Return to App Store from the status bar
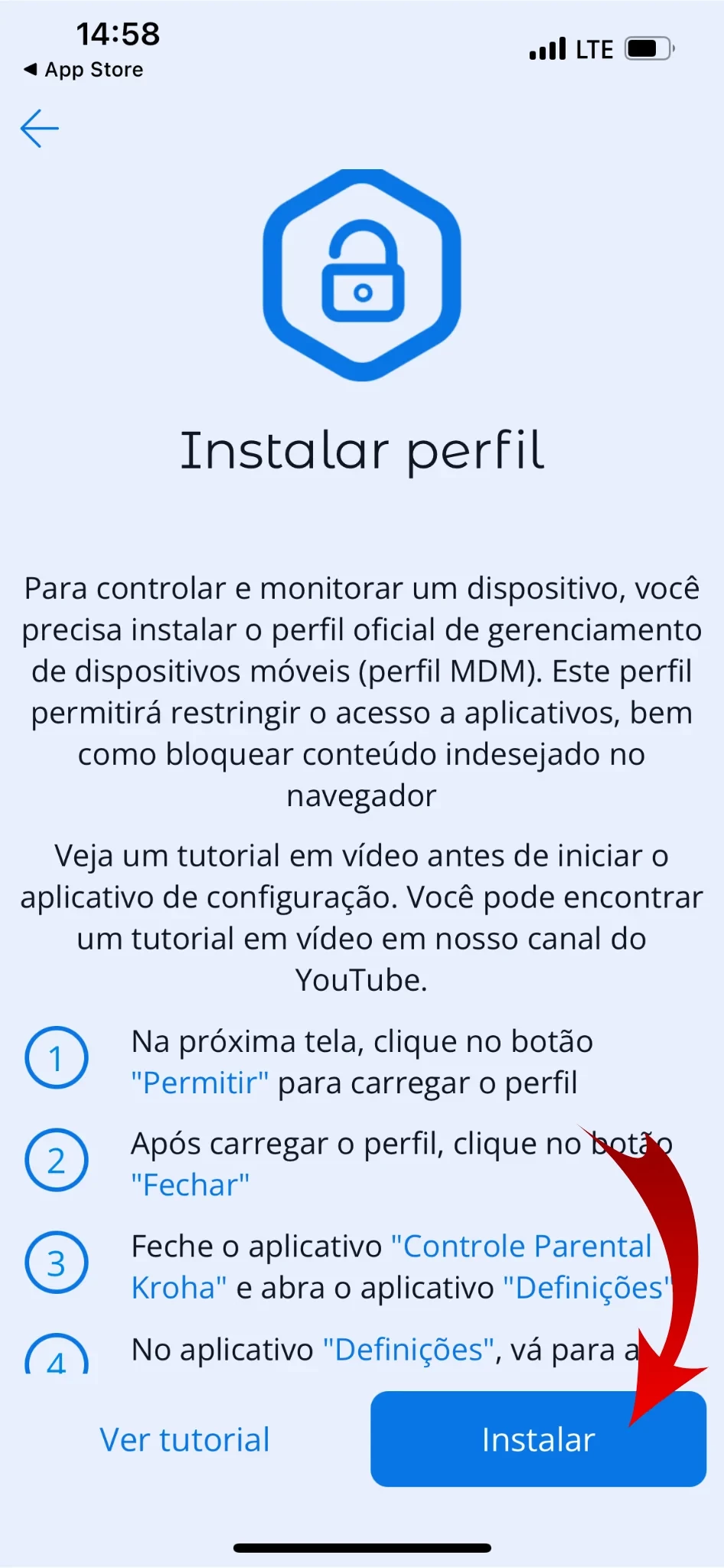724x1568 pixels. [x=84, y=70]
